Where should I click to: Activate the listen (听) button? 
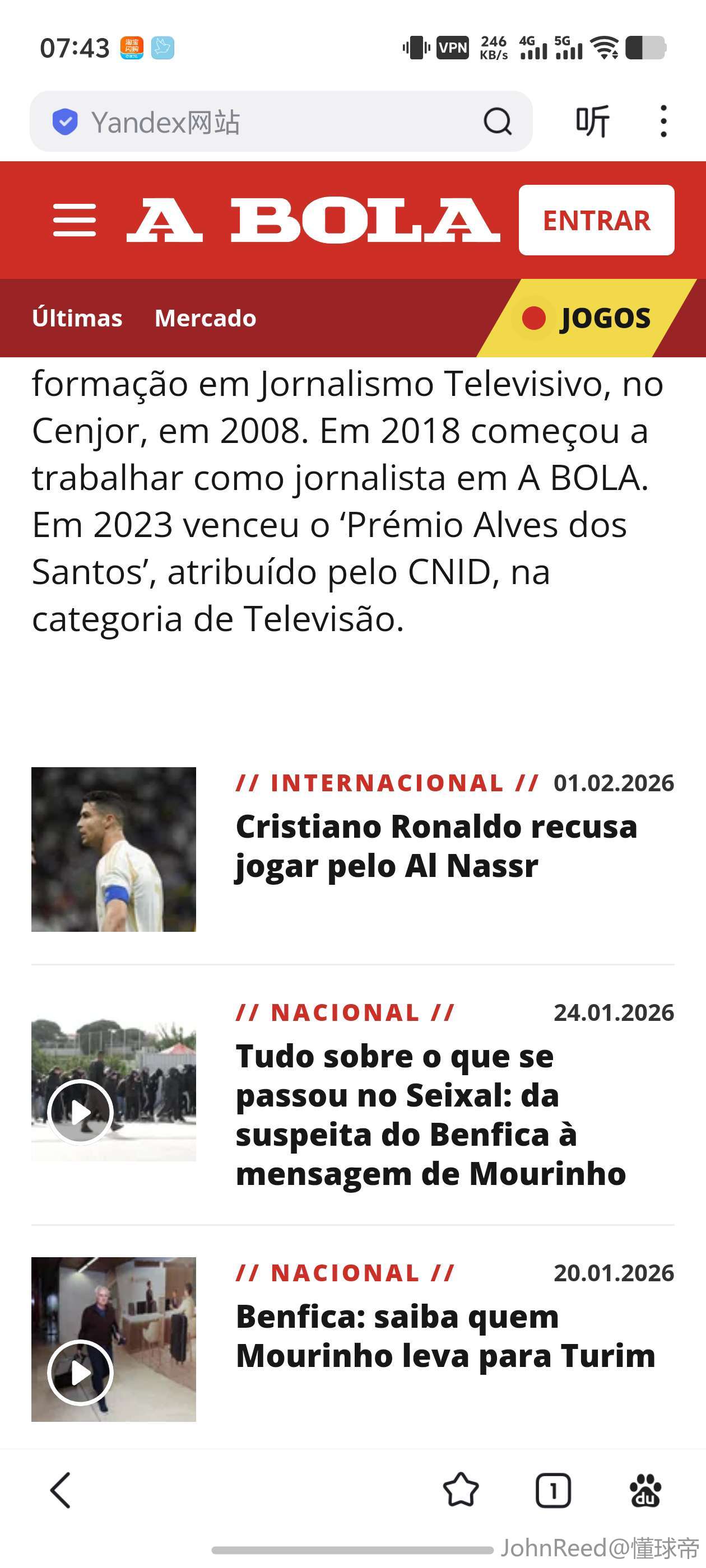pyautogui.click(x=592, y=122)
